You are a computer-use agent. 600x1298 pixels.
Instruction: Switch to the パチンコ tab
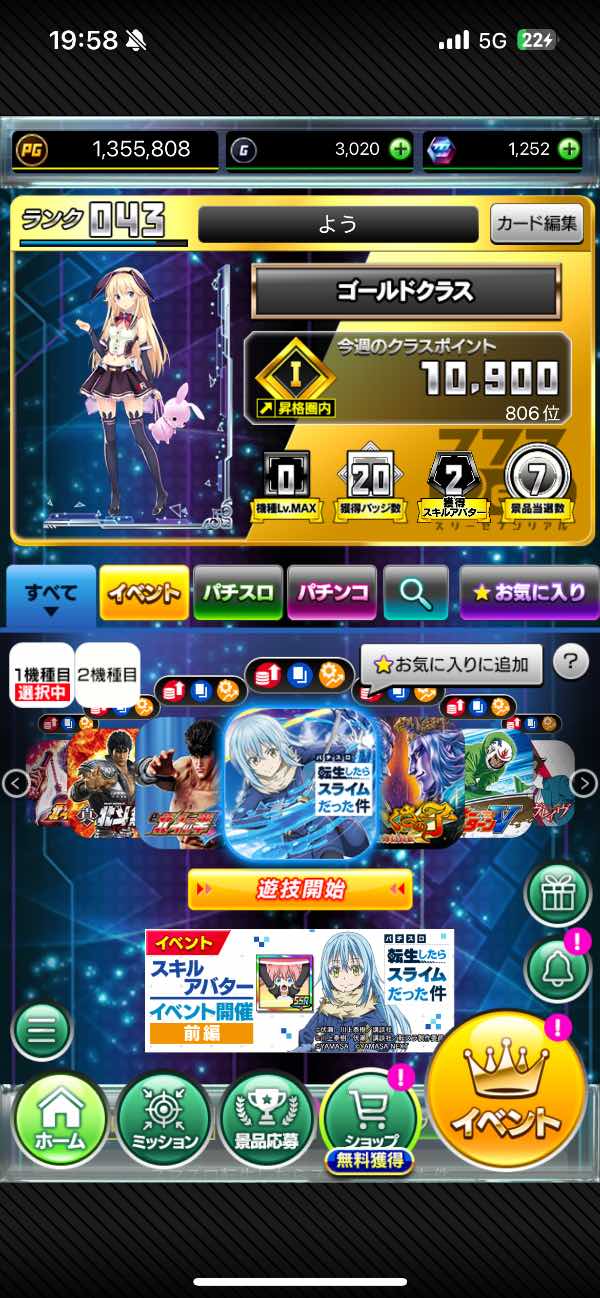point(332,593)
